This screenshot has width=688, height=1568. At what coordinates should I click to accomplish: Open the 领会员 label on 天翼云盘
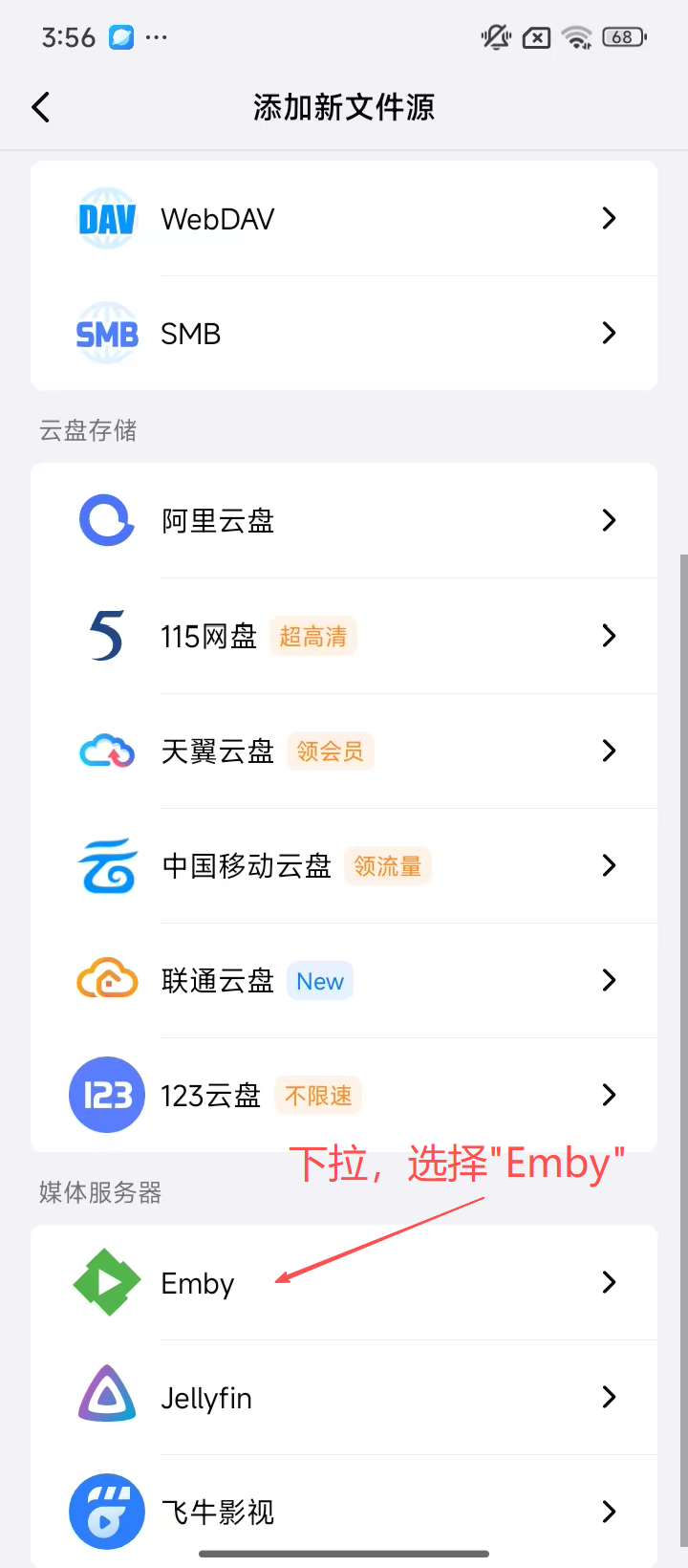(330, 752)
